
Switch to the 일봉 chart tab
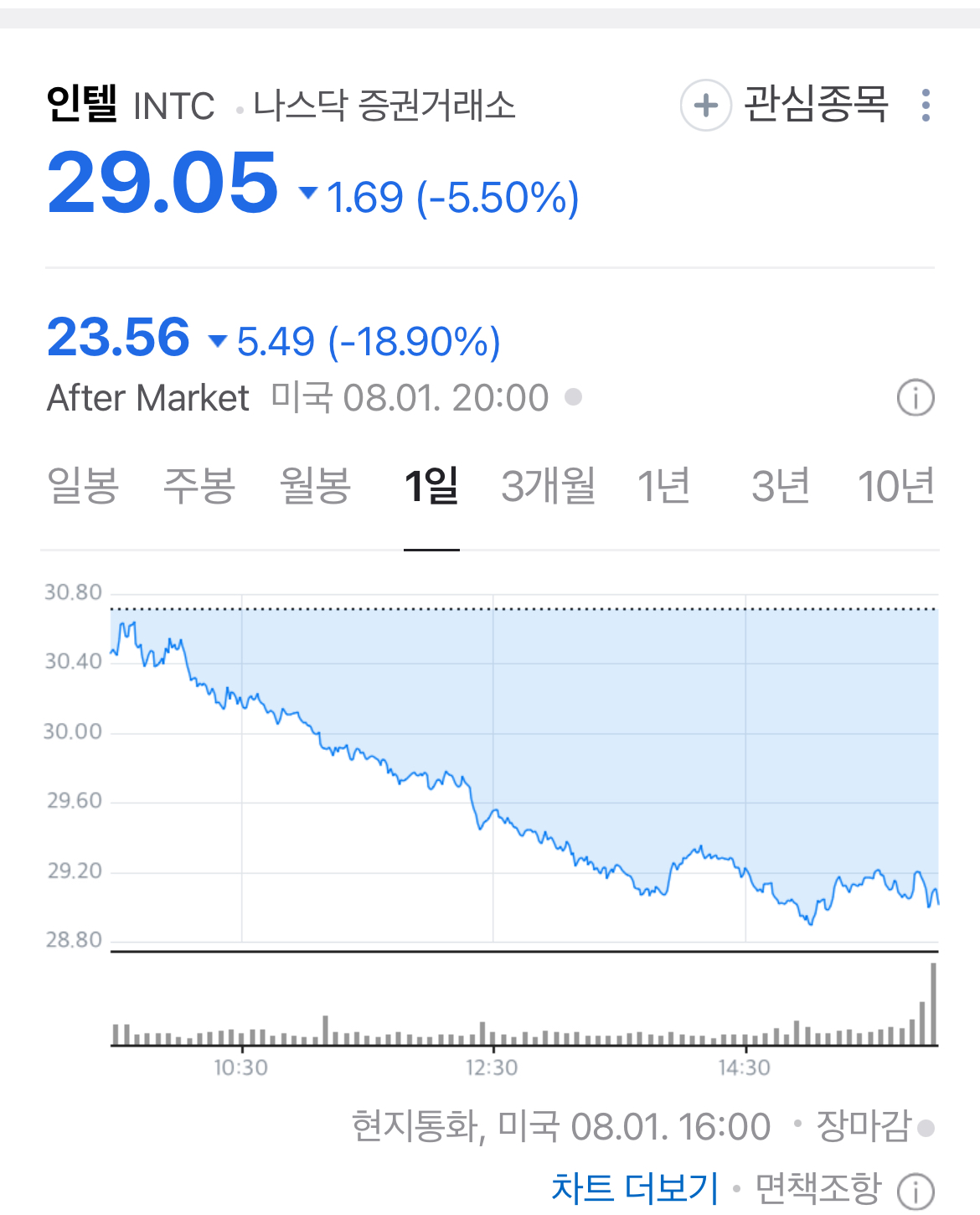(83, 488)
